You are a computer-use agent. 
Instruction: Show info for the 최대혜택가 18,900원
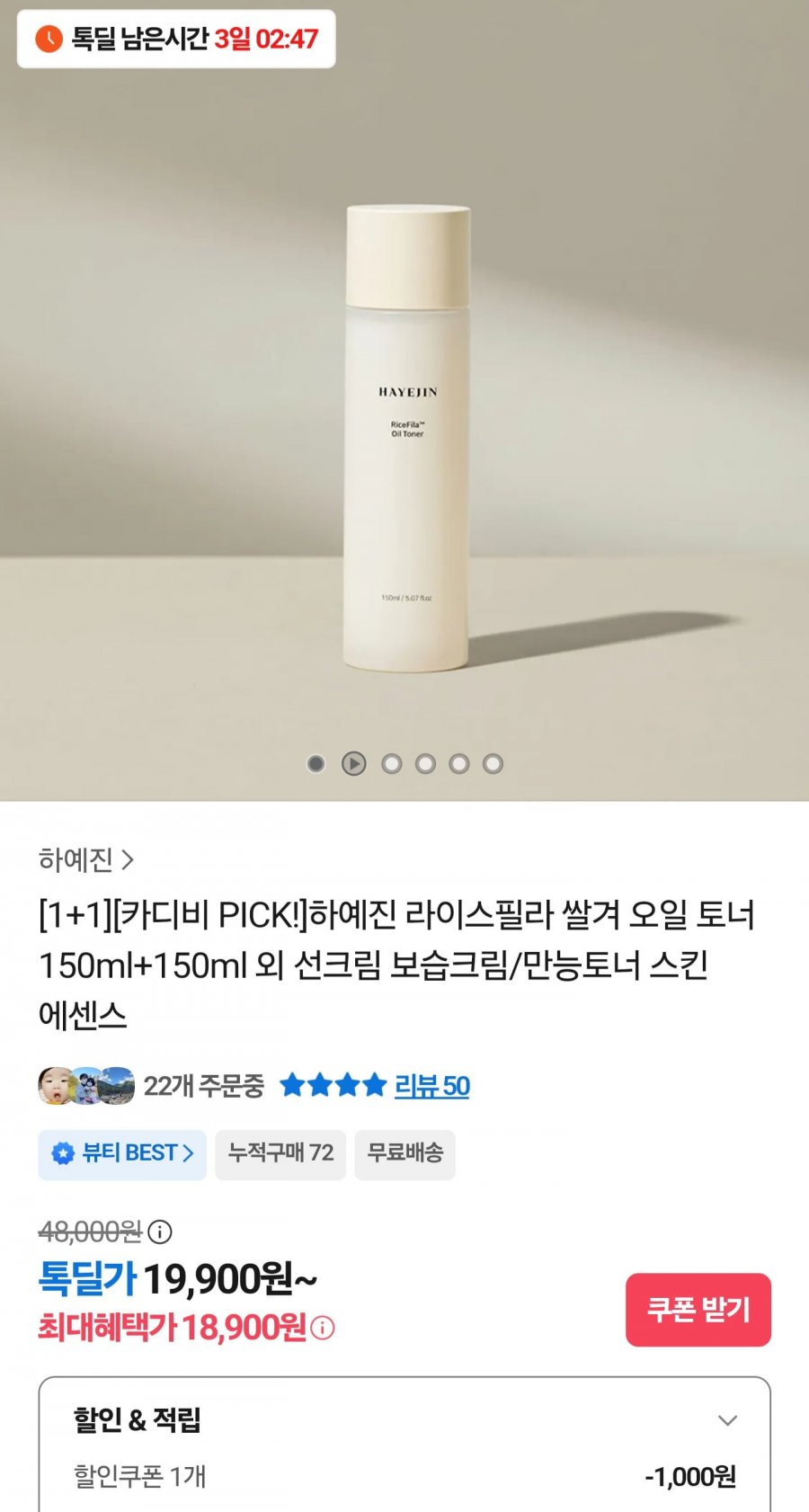(x=323, y=1328)
